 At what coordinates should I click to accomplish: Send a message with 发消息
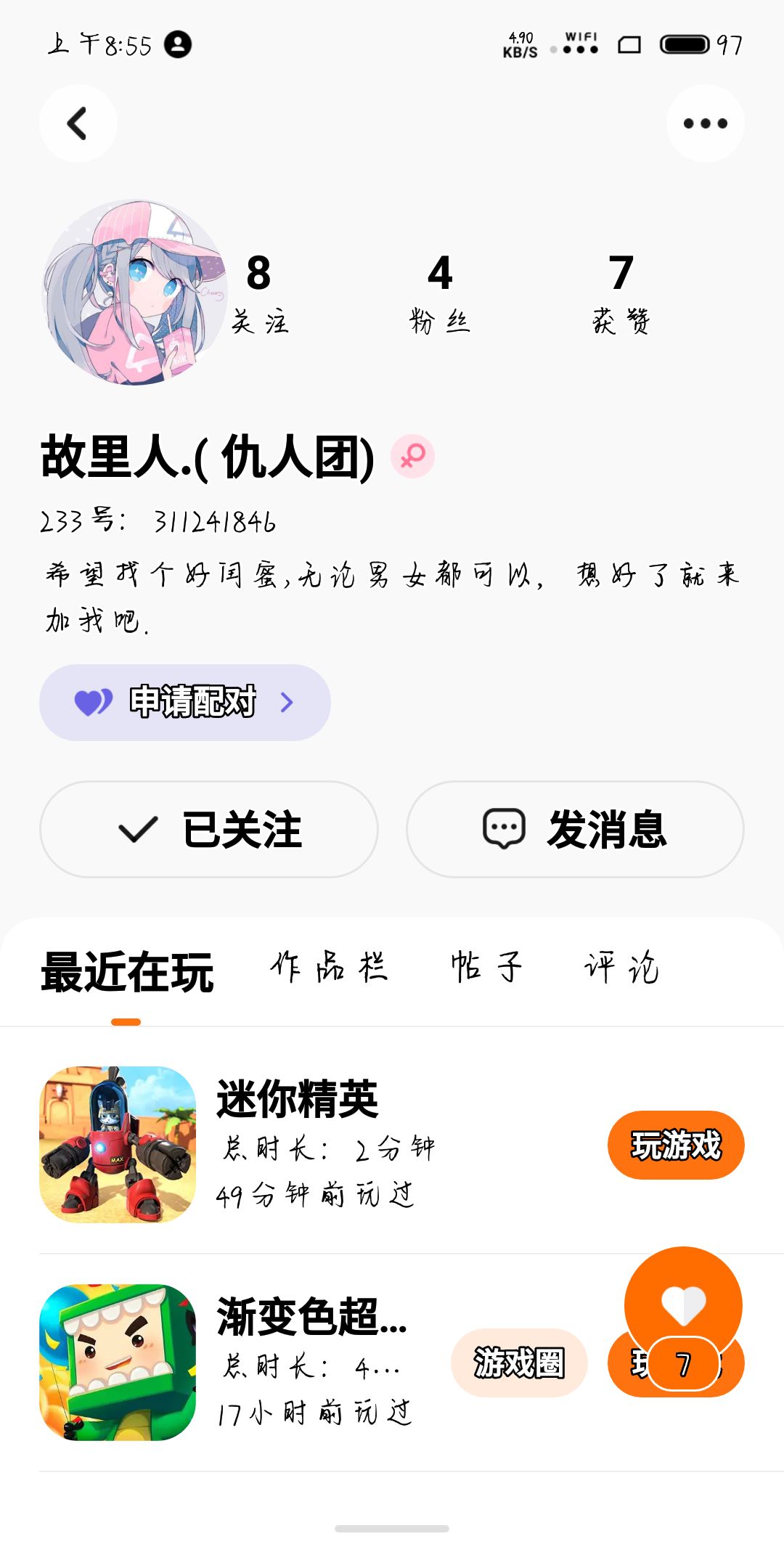point(575,829)
